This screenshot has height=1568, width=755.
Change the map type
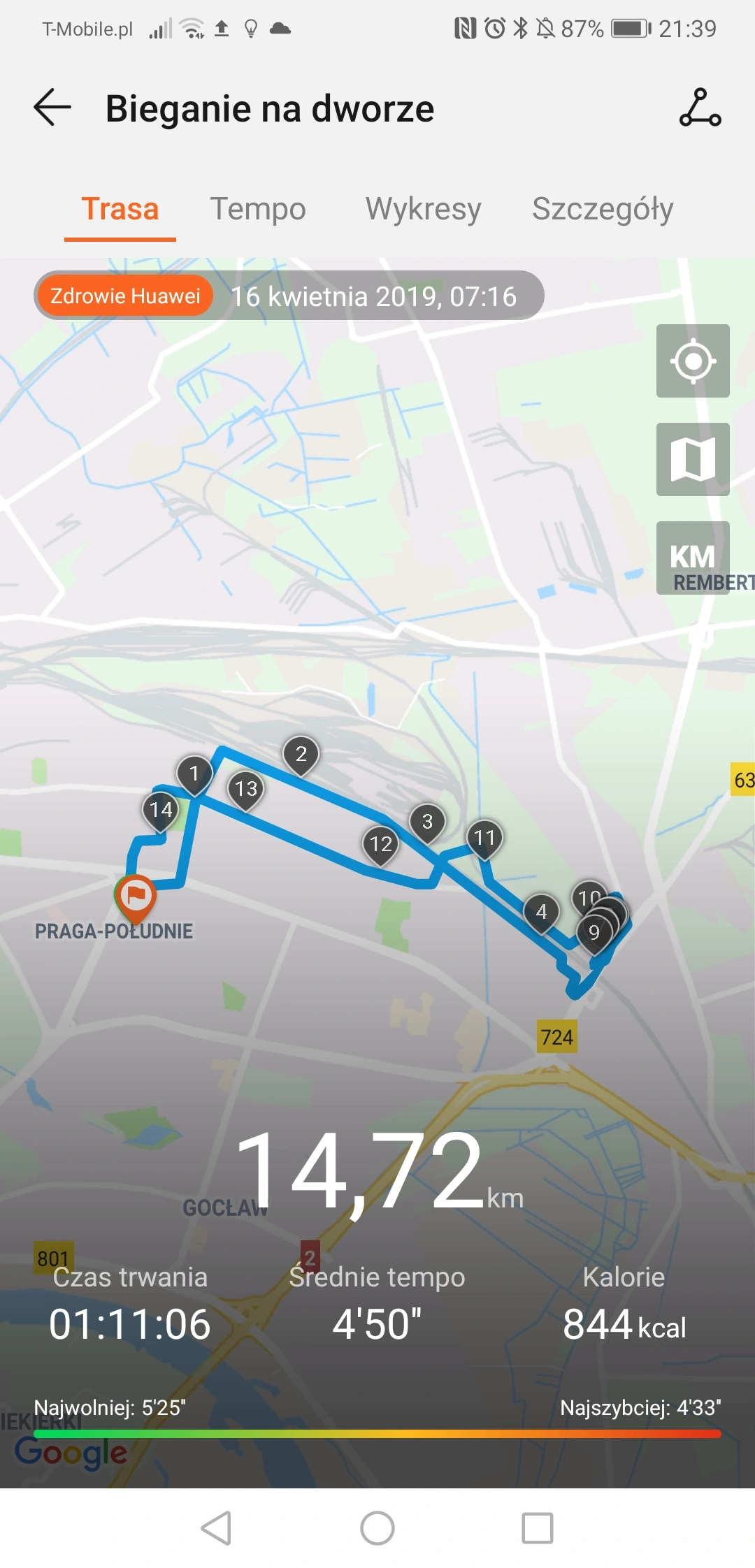click(x=693, y=460)
